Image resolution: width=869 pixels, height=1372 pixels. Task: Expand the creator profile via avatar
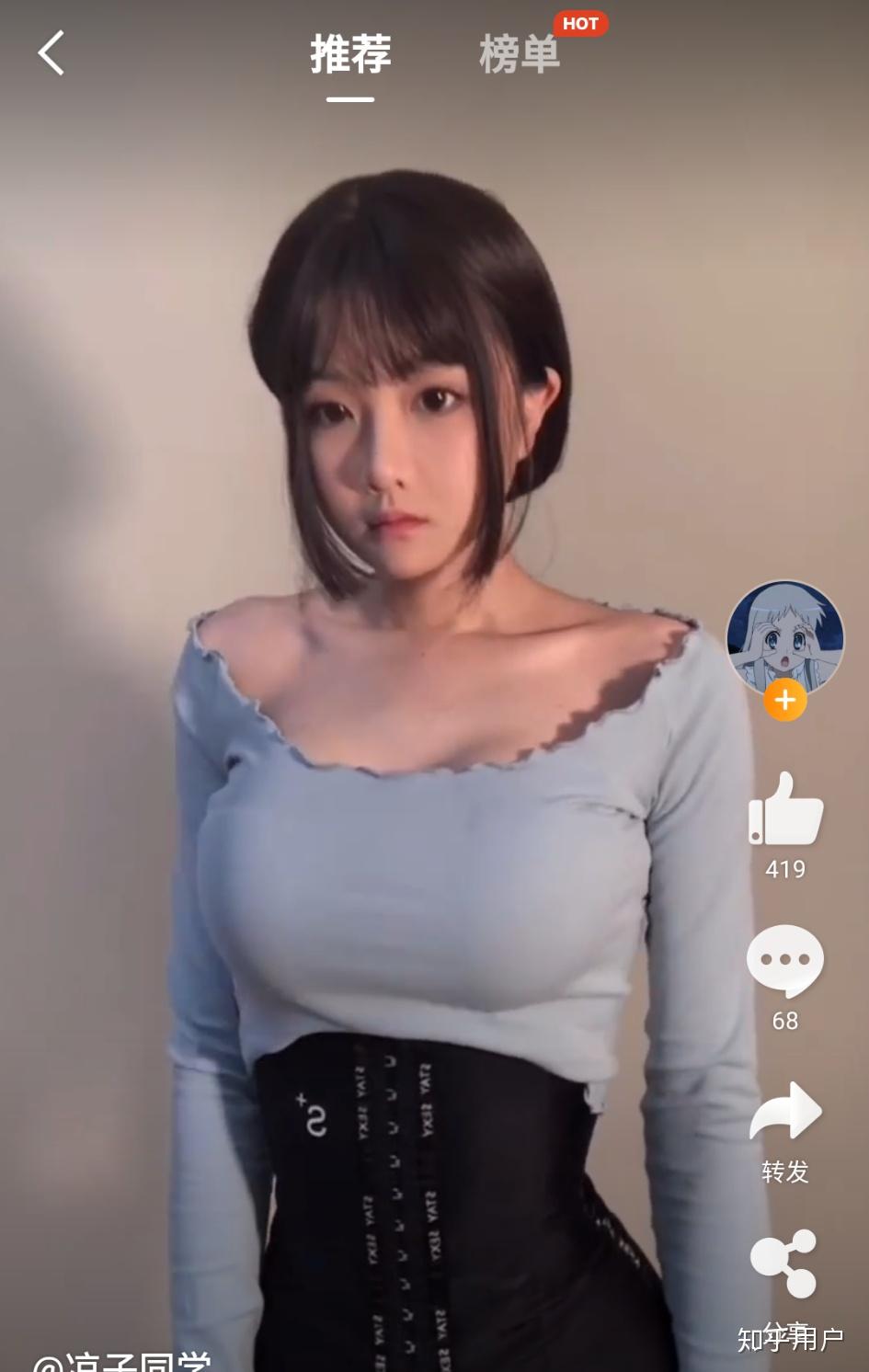[x=783, y=638]
